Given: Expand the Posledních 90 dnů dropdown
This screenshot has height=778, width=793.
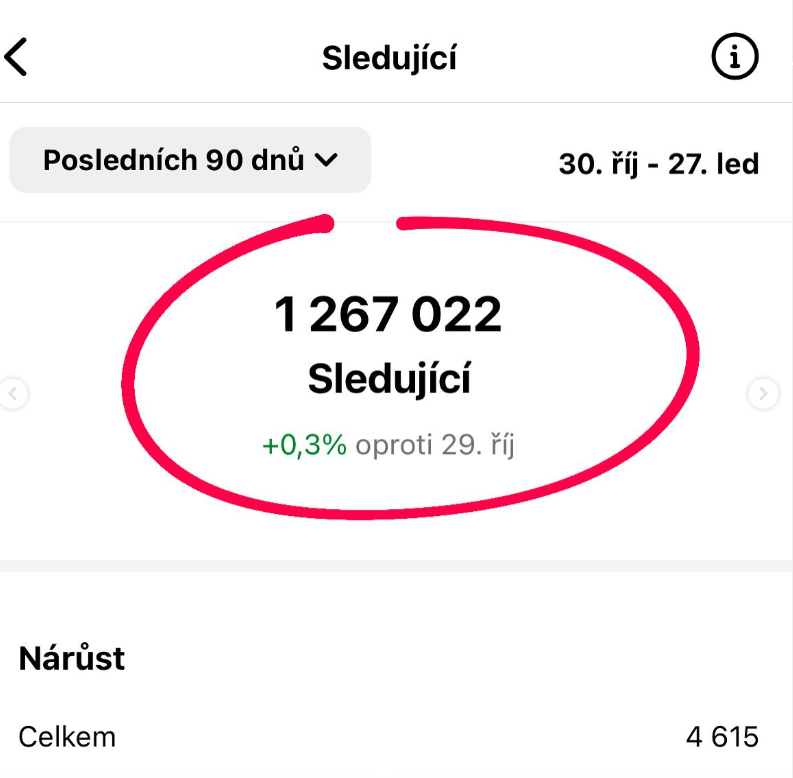Looking at the screenshot, I should click(x=190, y=160).
